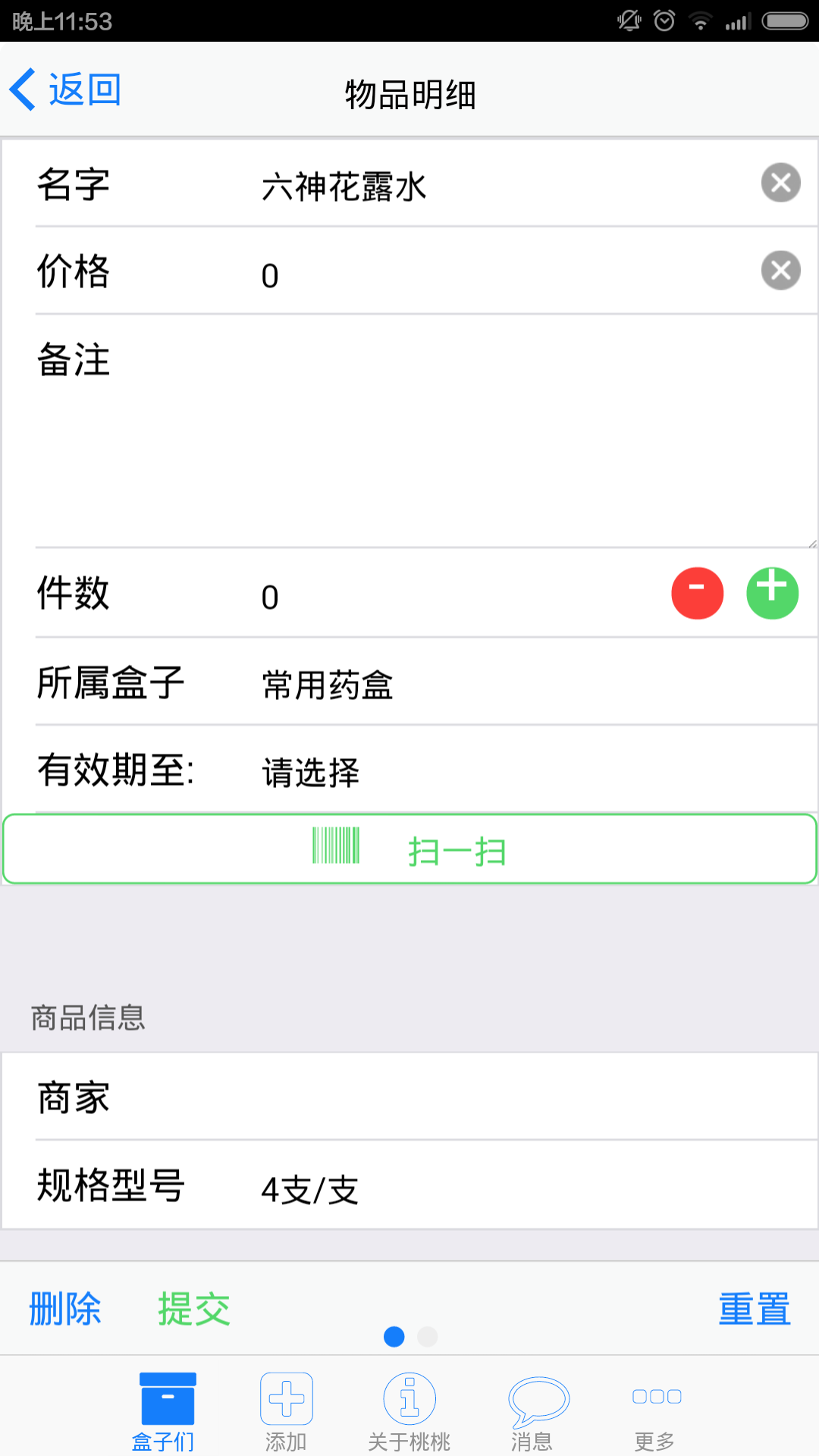
Task: Increase 件数 with green plus button
Action: pos(772,593)
